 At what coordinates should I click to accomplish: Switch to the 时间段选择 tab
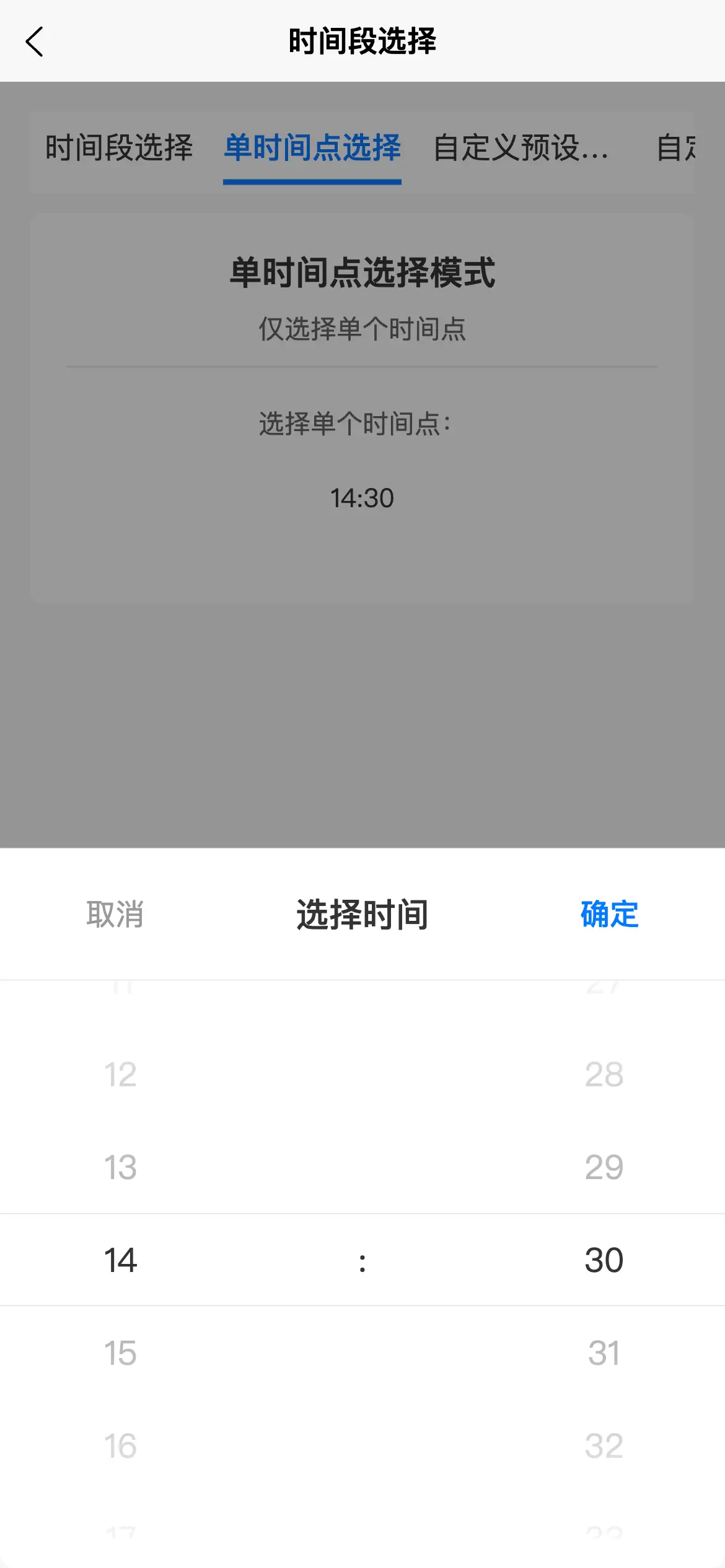click(x=119, y=148)
